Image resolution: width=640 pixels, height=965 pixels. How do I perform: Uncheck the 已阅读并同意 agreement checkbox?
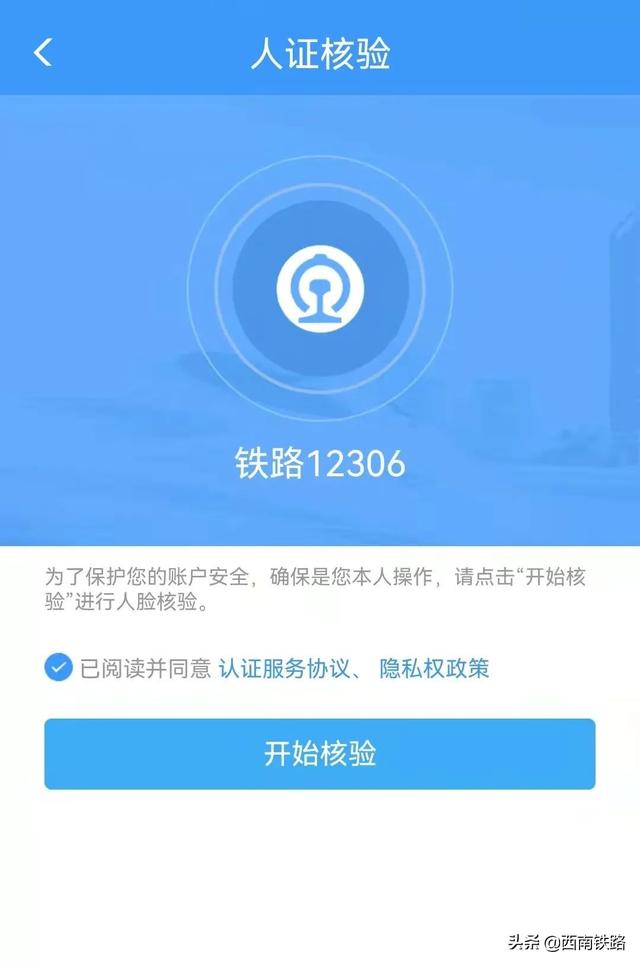[59, 668]
